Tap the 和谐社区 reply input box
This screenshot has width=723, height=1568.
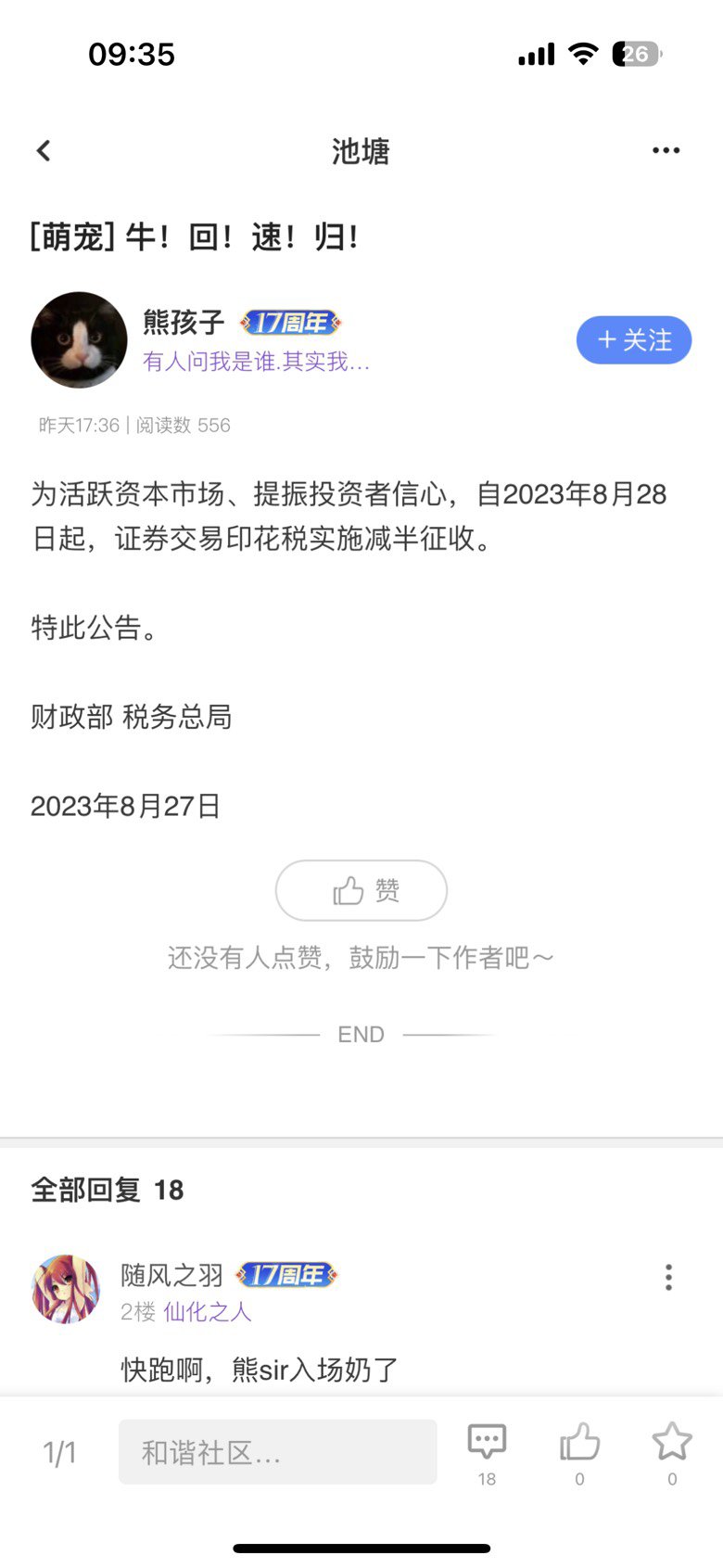point(277,1452)
